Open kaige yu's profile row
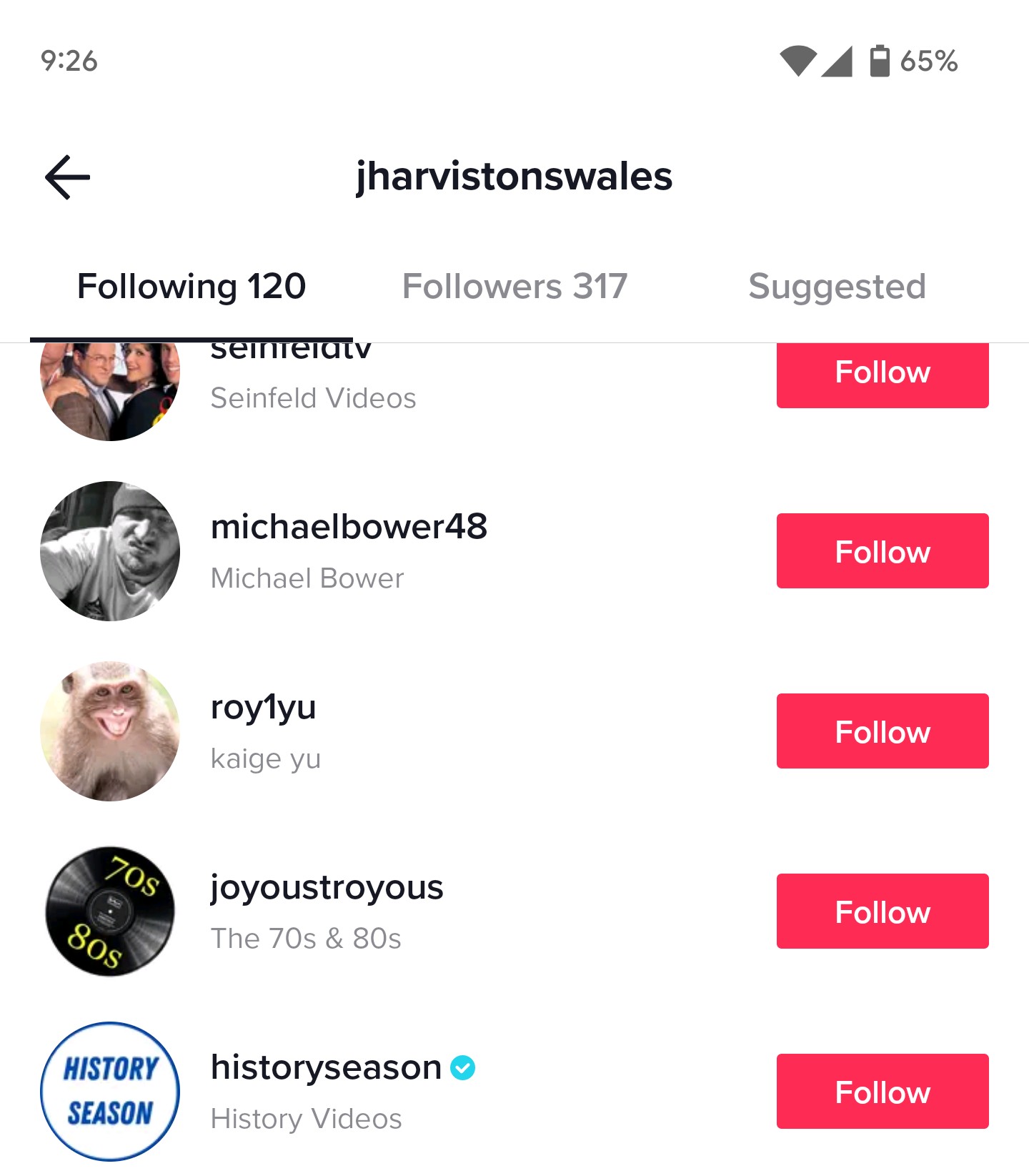1029x1176 pixels. 264,731
